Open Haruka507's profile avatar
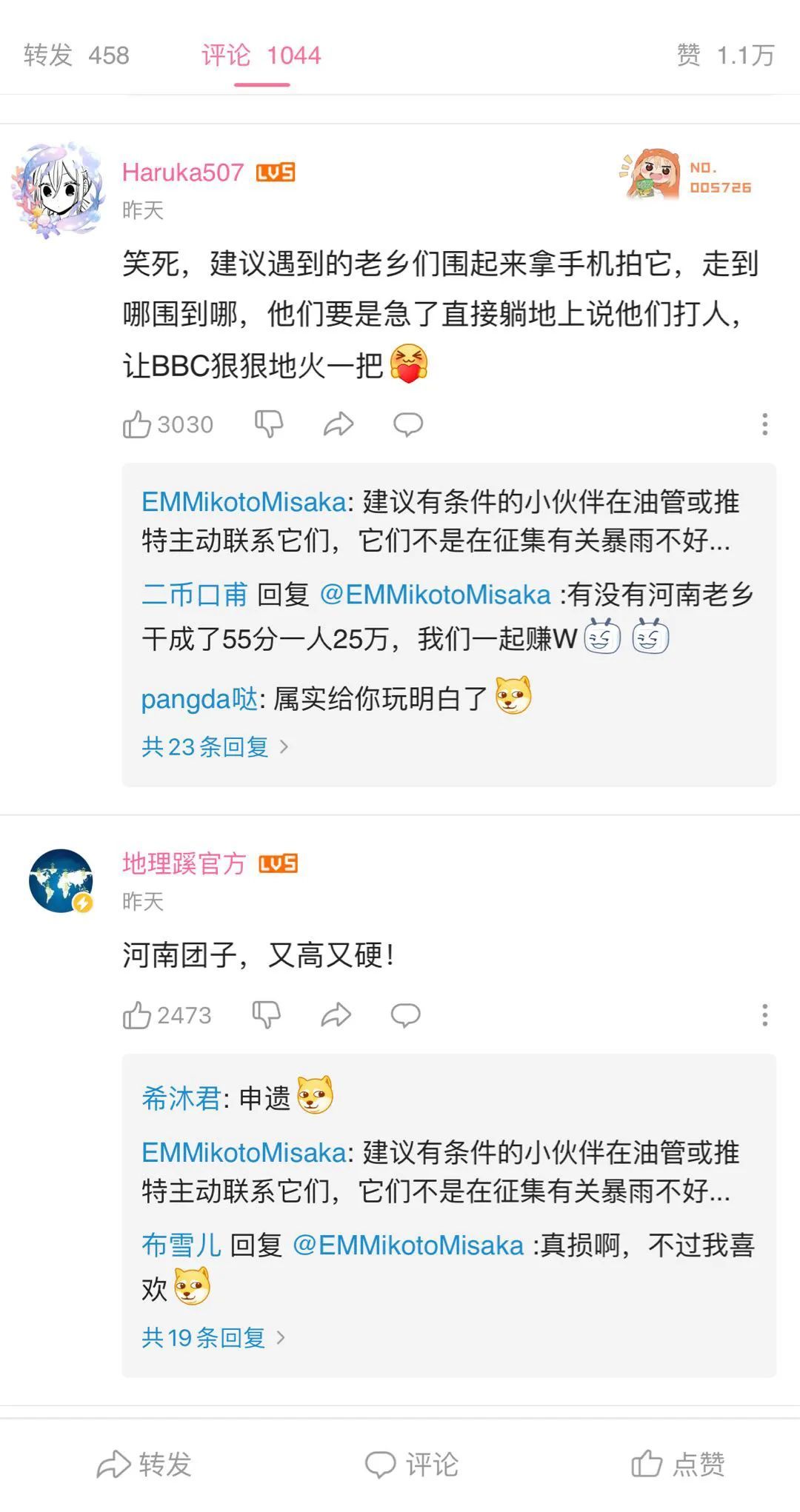The image size is (800, 1512). pyautogui.click(x=59, y=190)
